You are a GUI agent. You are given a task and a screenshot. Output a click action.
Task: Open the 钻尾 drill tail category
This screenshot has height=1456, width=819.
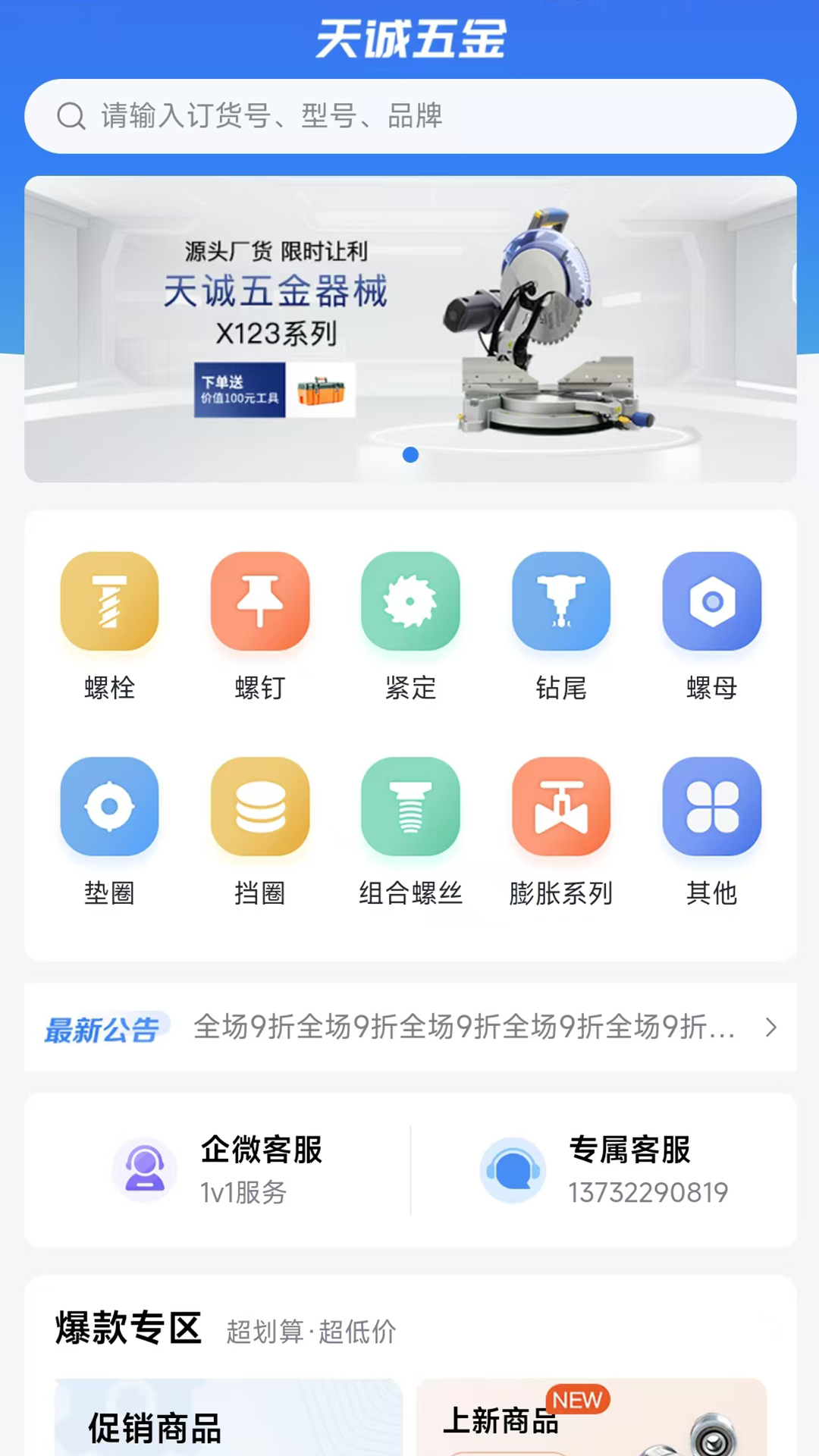pos(561,601)
